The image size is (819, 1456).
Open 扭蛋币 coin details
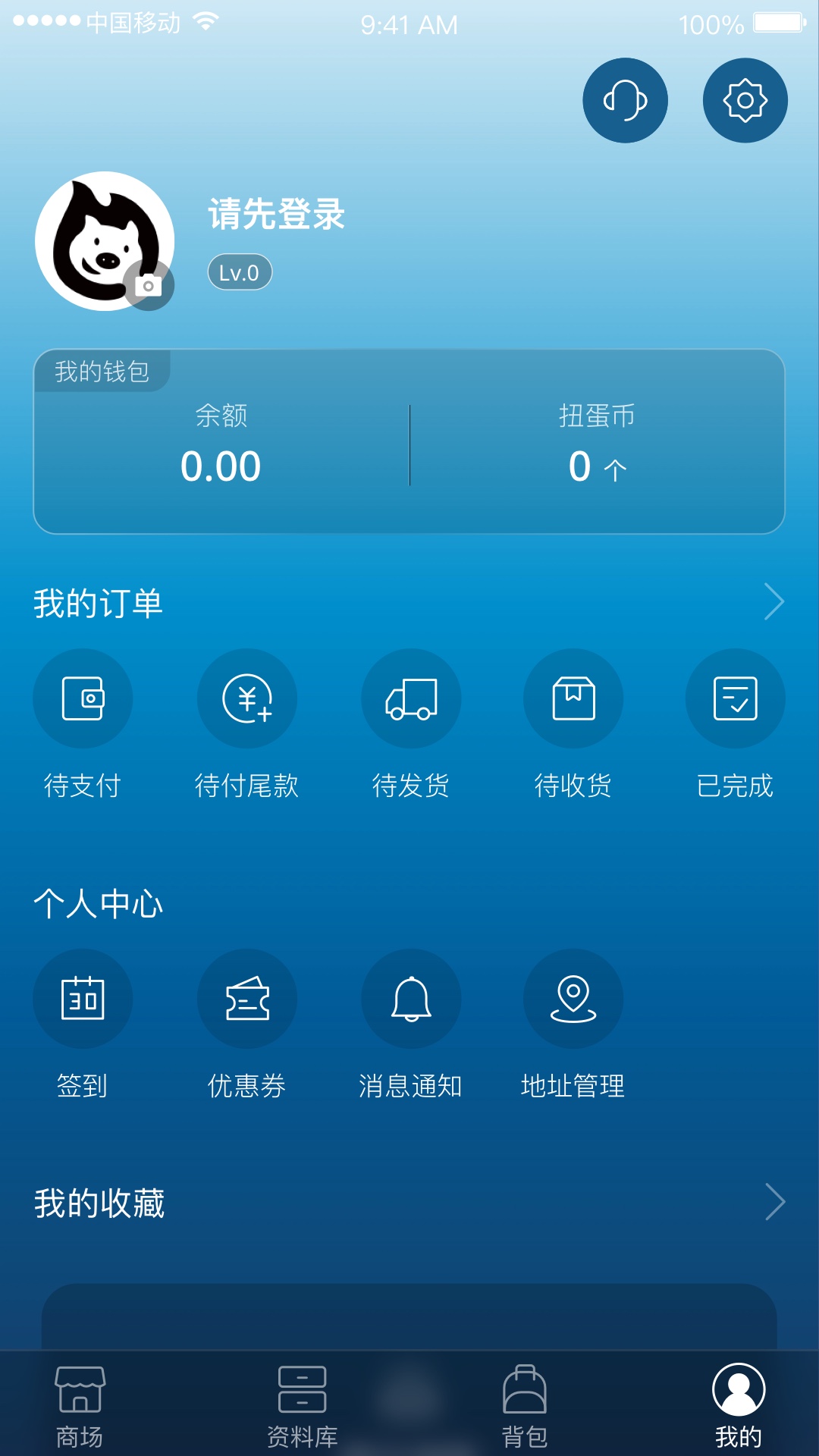pyautogui.click(x=597, y=447)
